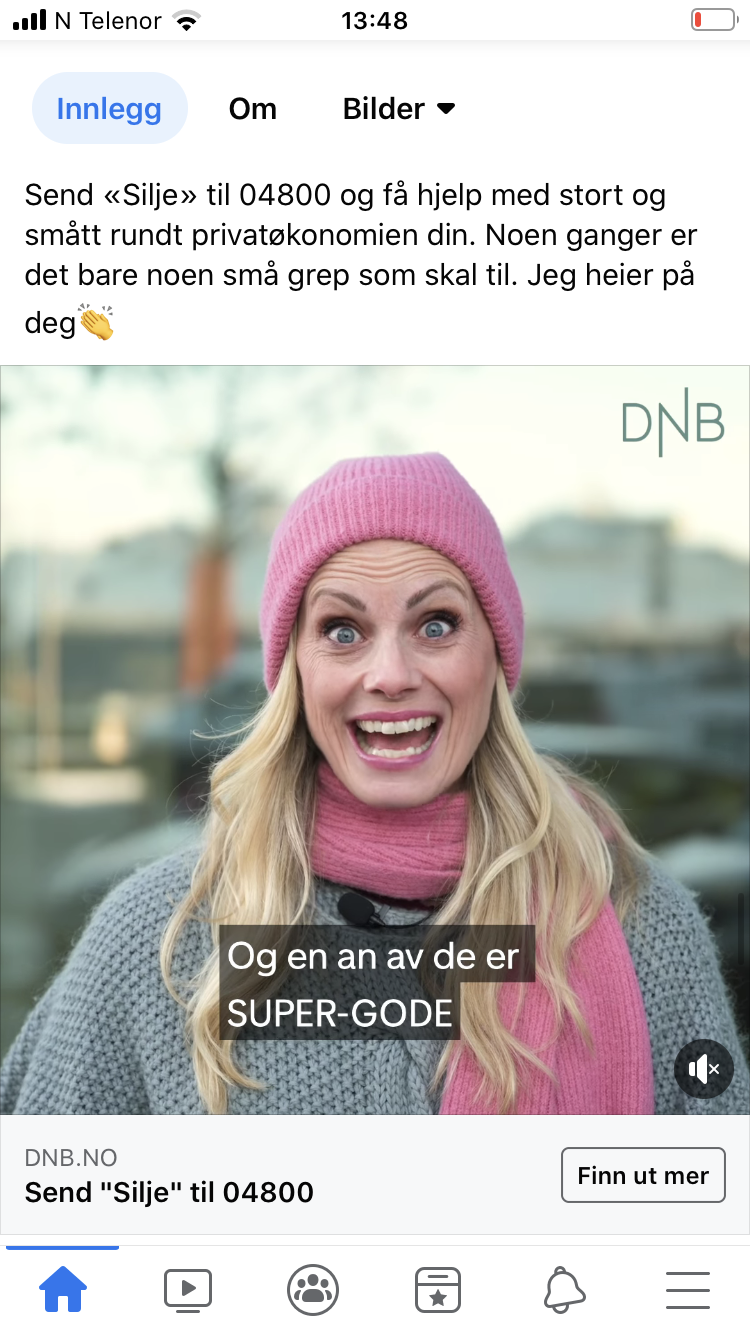
Task: Open the starred feeds tab
Action: (437, 1290)
